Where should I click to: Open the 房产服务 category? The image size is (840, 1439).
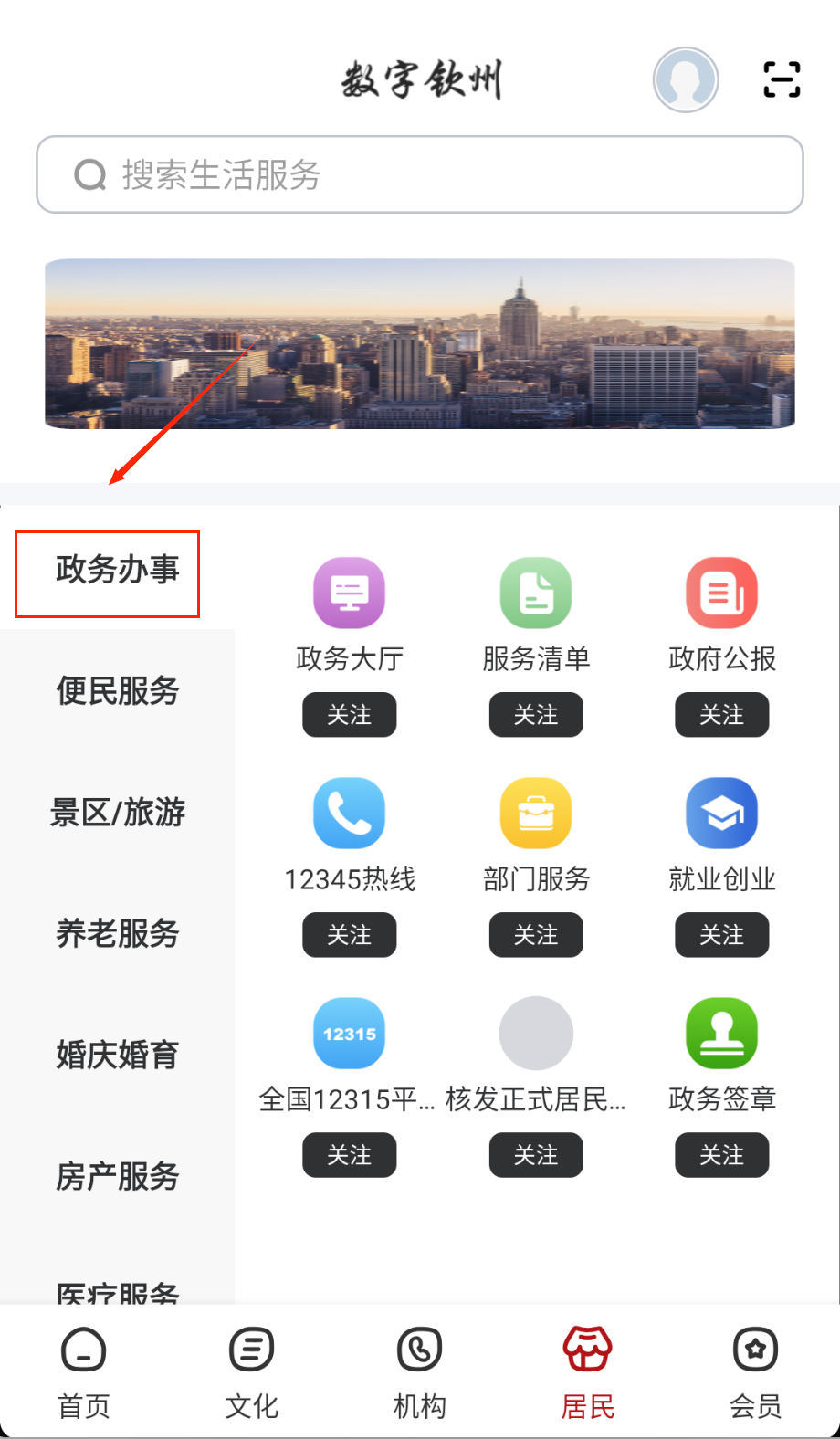(117, 1176)
